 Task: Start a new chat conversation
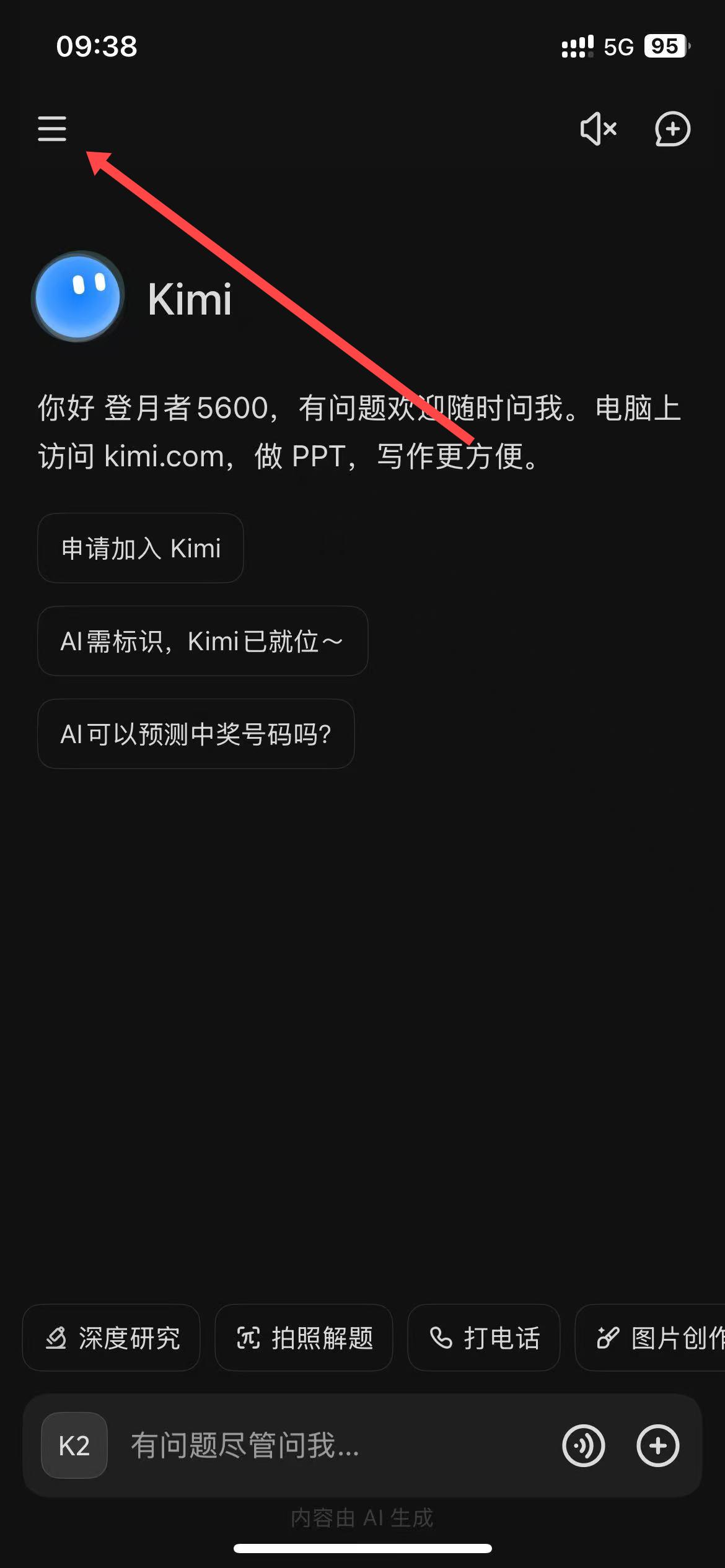tap(673, 129)
